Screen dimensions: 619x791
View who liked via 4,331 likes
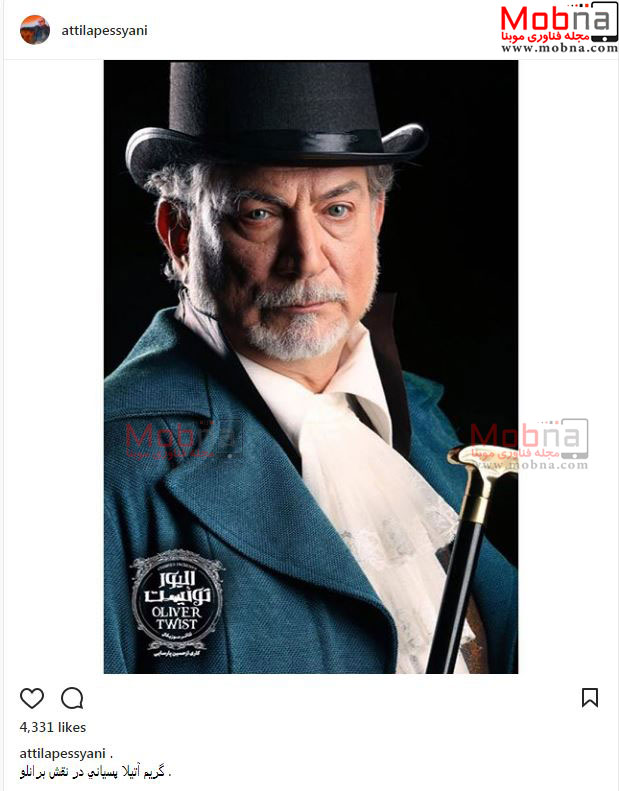[53, 727]
